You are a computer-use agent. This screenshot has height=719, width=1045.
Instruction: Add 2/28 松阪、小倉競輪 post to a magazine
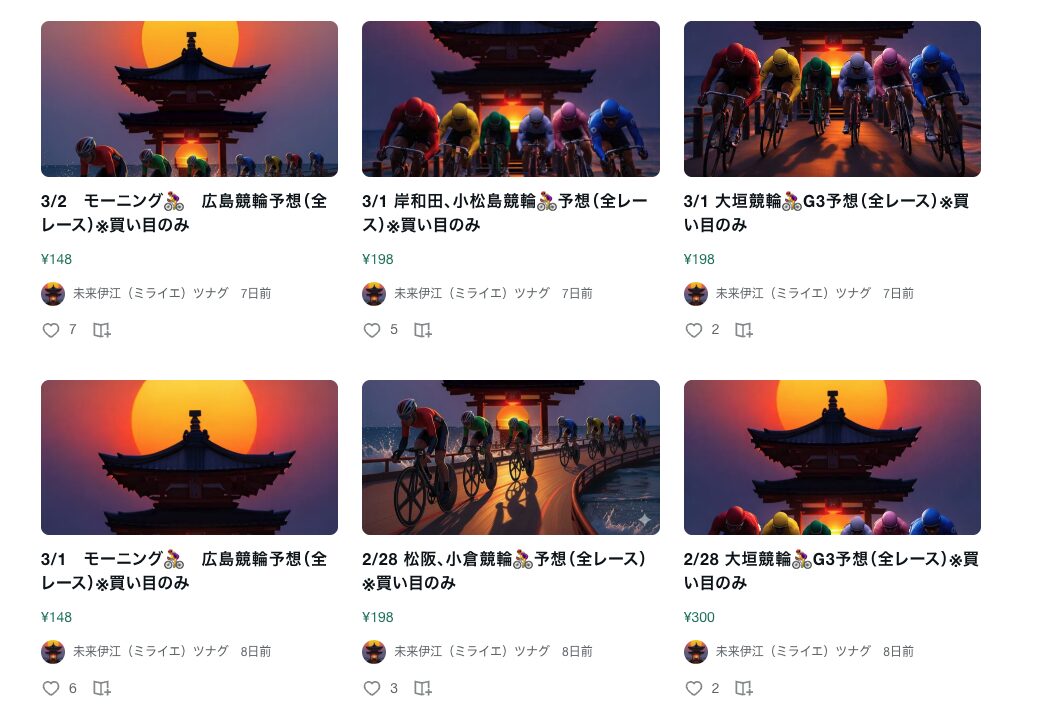[x=423, y=688]
